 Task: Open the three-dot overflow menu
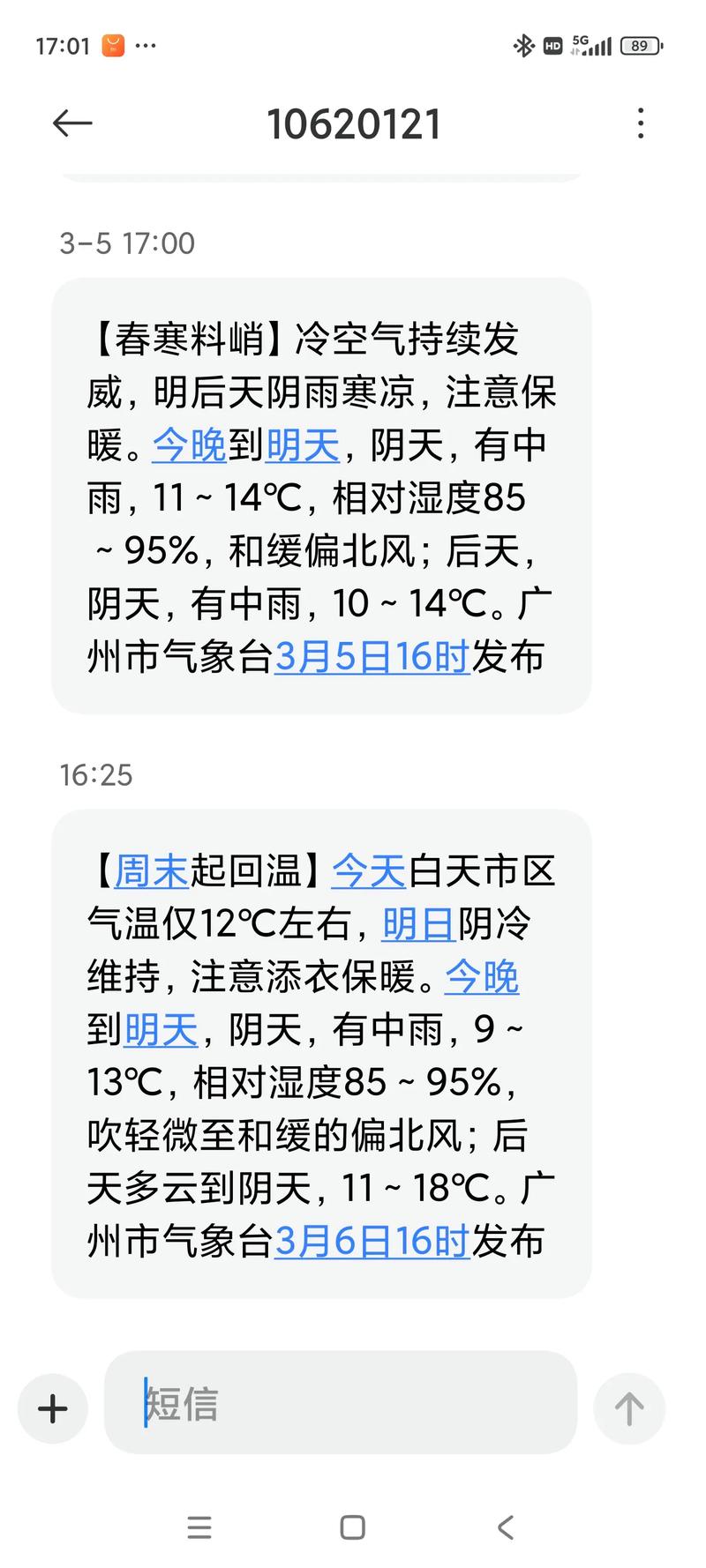pyautogui.click(x=641, y=125)
